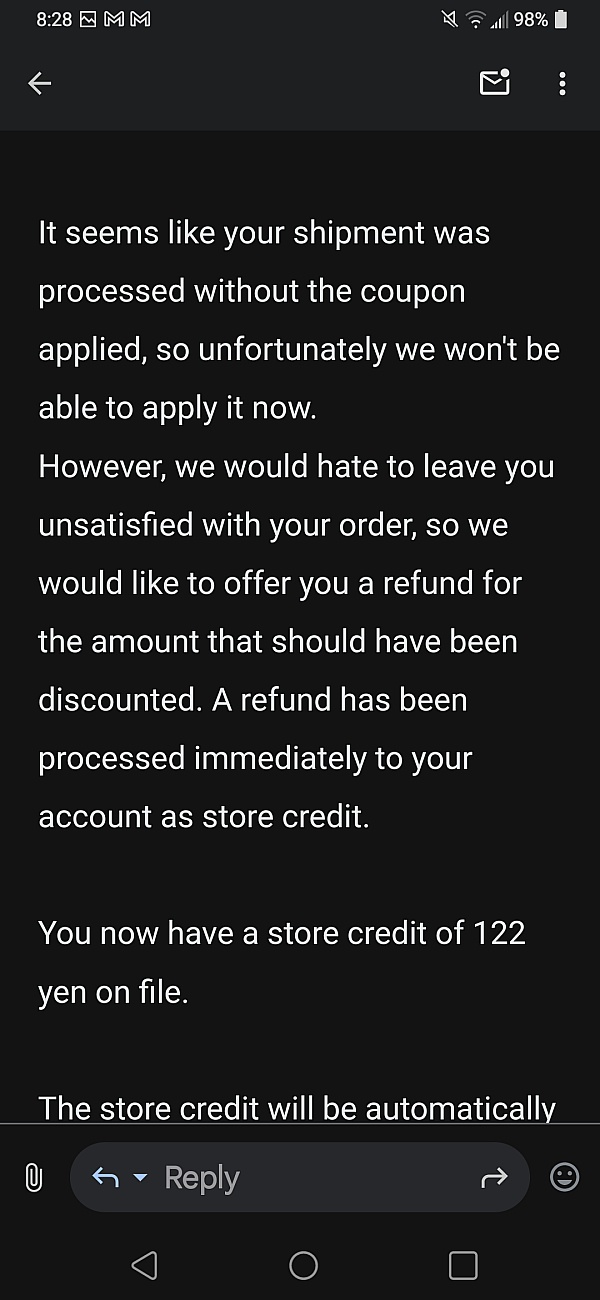Mark this email as unread
Image resolution: width=600 pixels, height=1300 pixels.
[x=495, y=83]
